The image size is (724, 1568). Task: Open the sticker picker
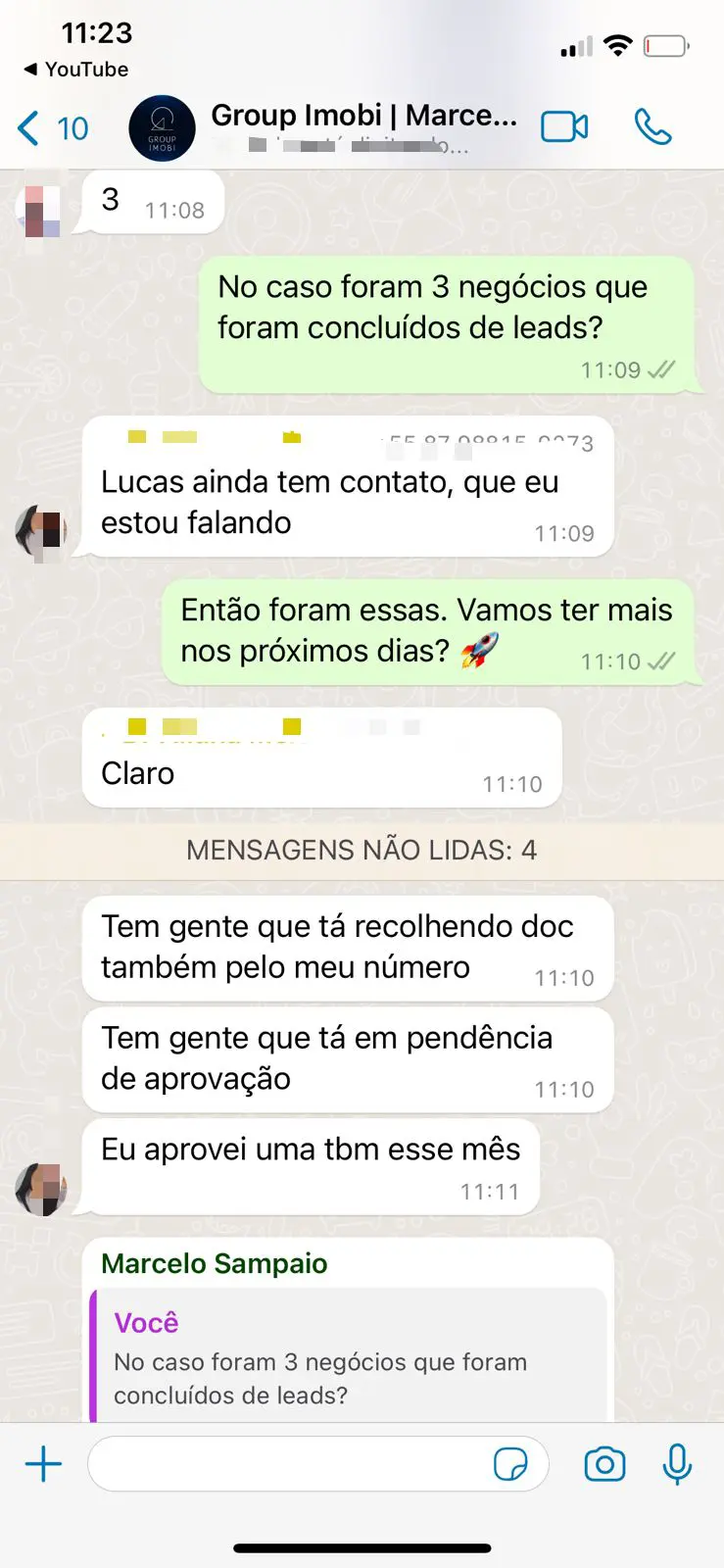pyautogui.click(x=510, y=1465)
